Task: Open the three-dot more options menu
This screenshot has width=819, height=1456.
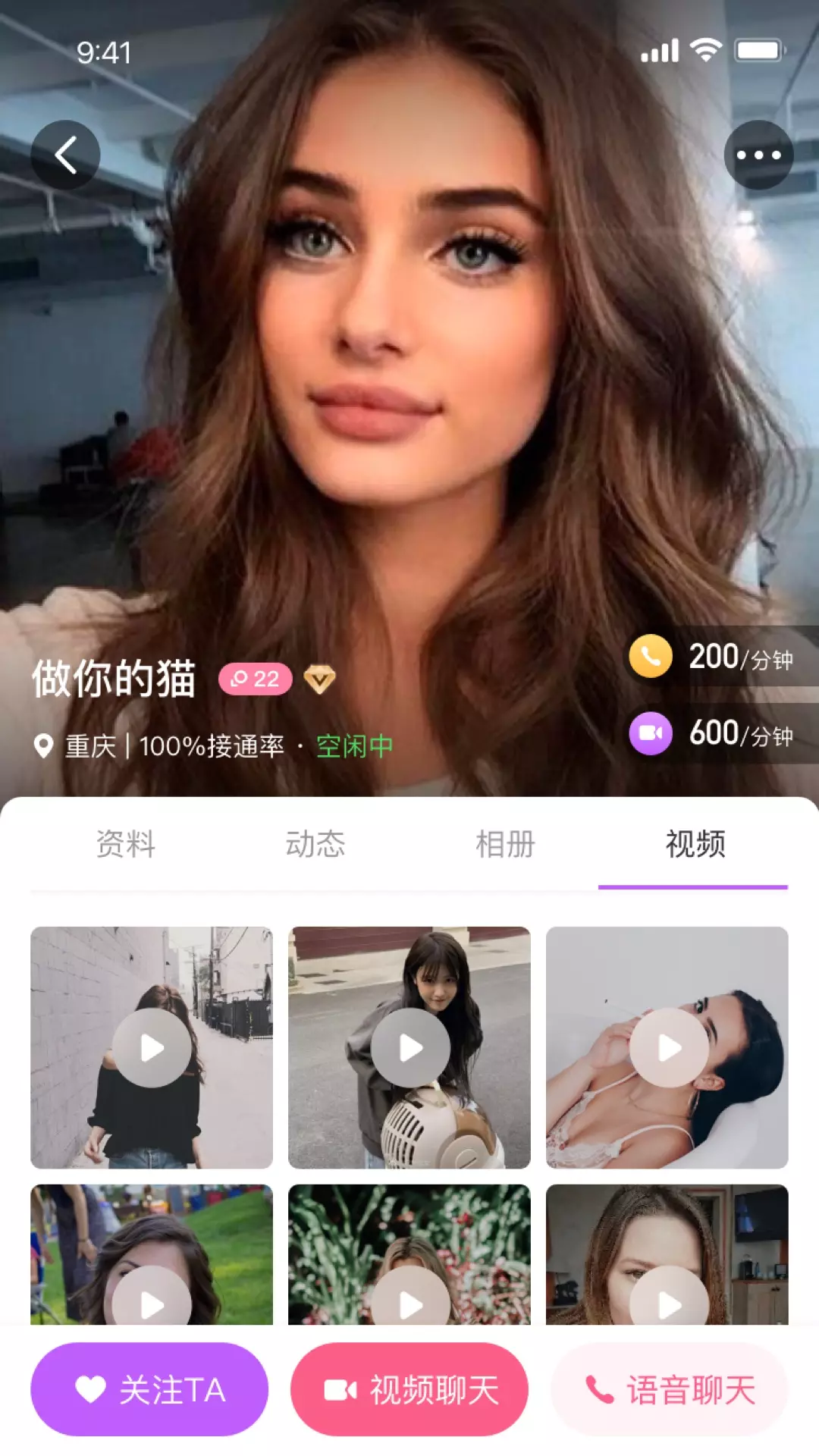Action: [758, 155]
